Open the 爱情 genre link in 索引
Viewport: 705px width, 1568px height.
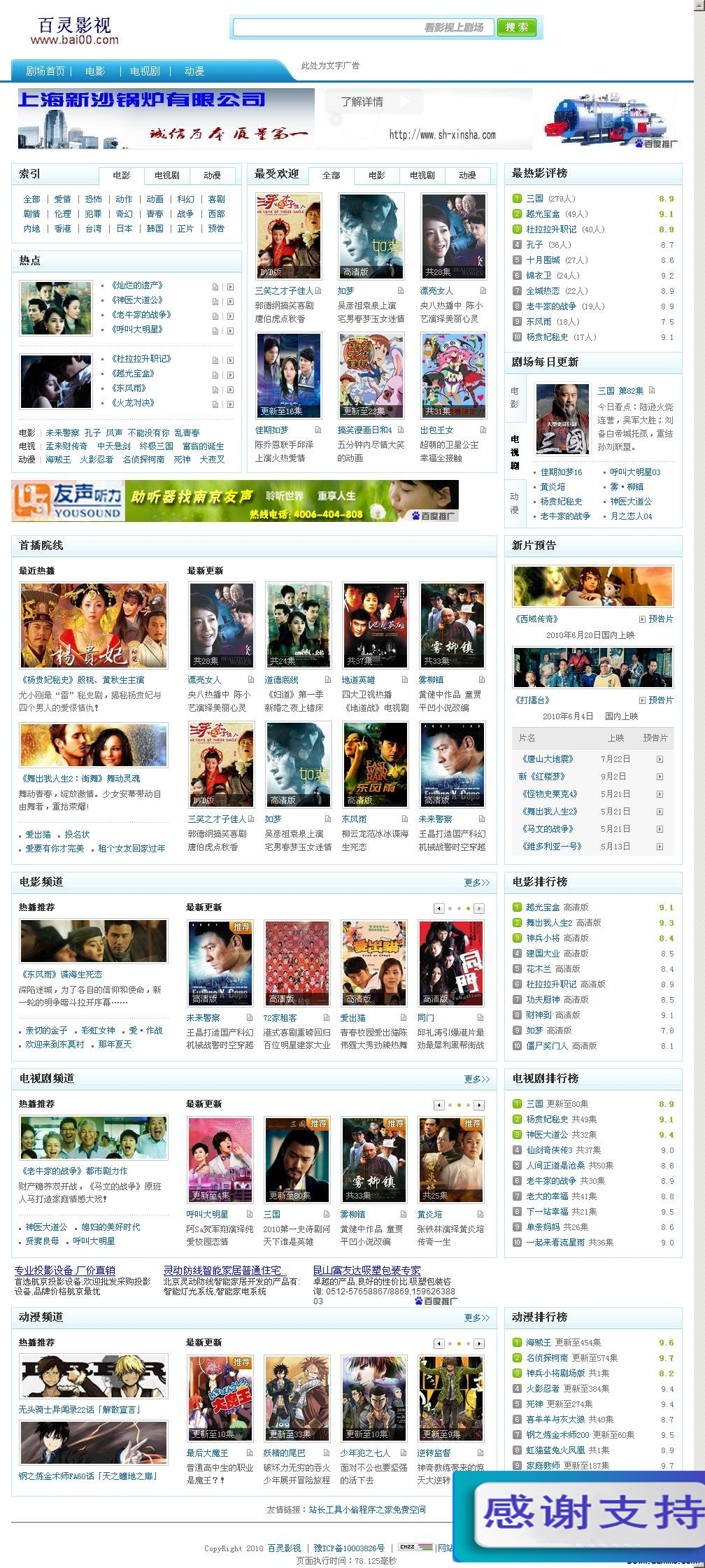63,199
